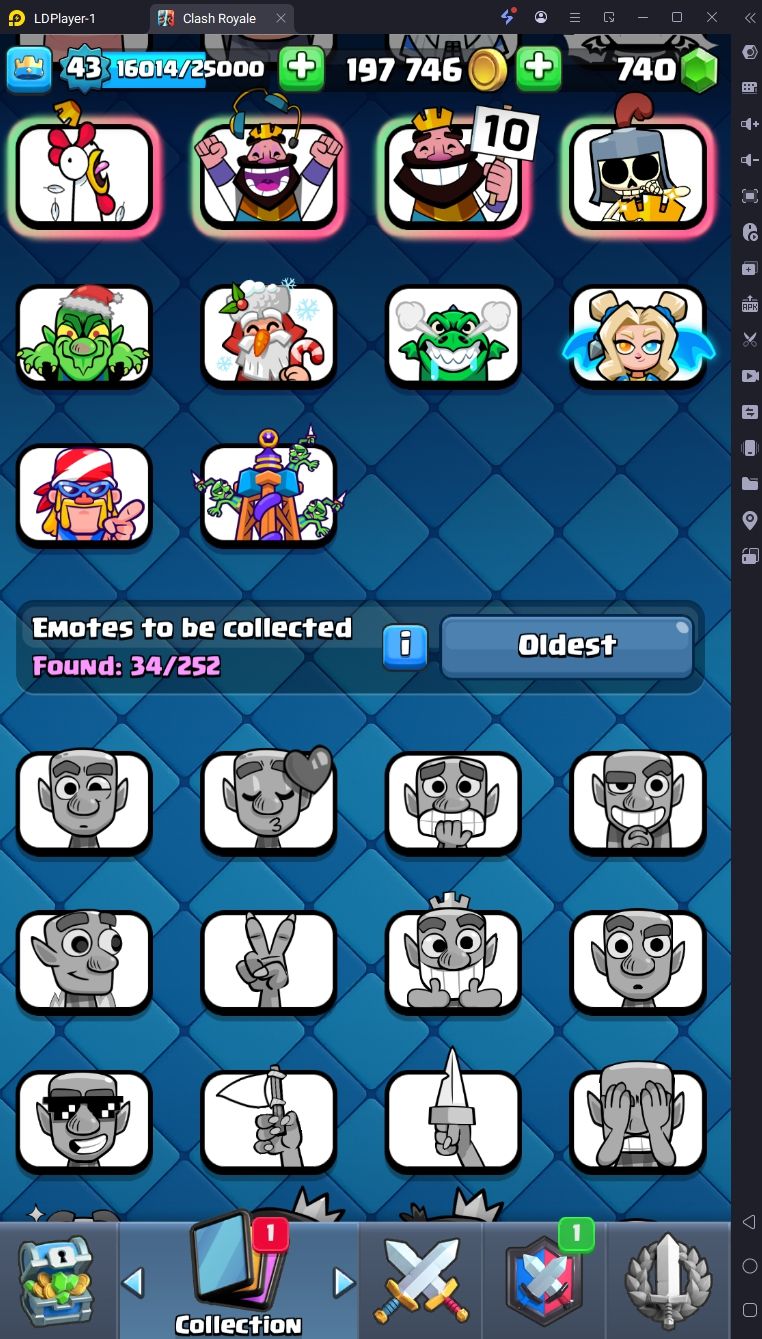View the locked peace sign hand emote
This screenshot has width=762, height=1339.
268,961
